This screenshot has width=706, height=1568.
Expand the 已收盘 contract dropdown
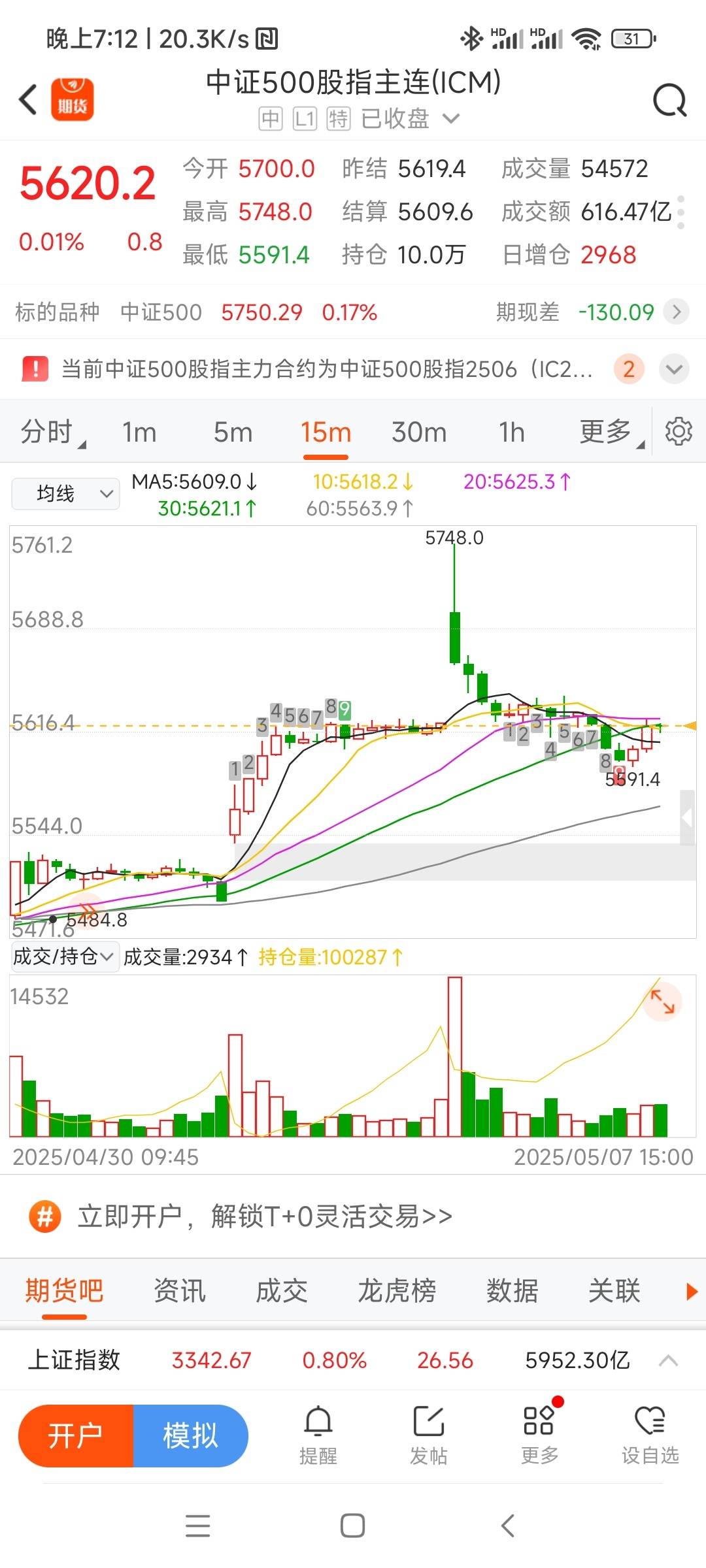[x=451, y=119]
